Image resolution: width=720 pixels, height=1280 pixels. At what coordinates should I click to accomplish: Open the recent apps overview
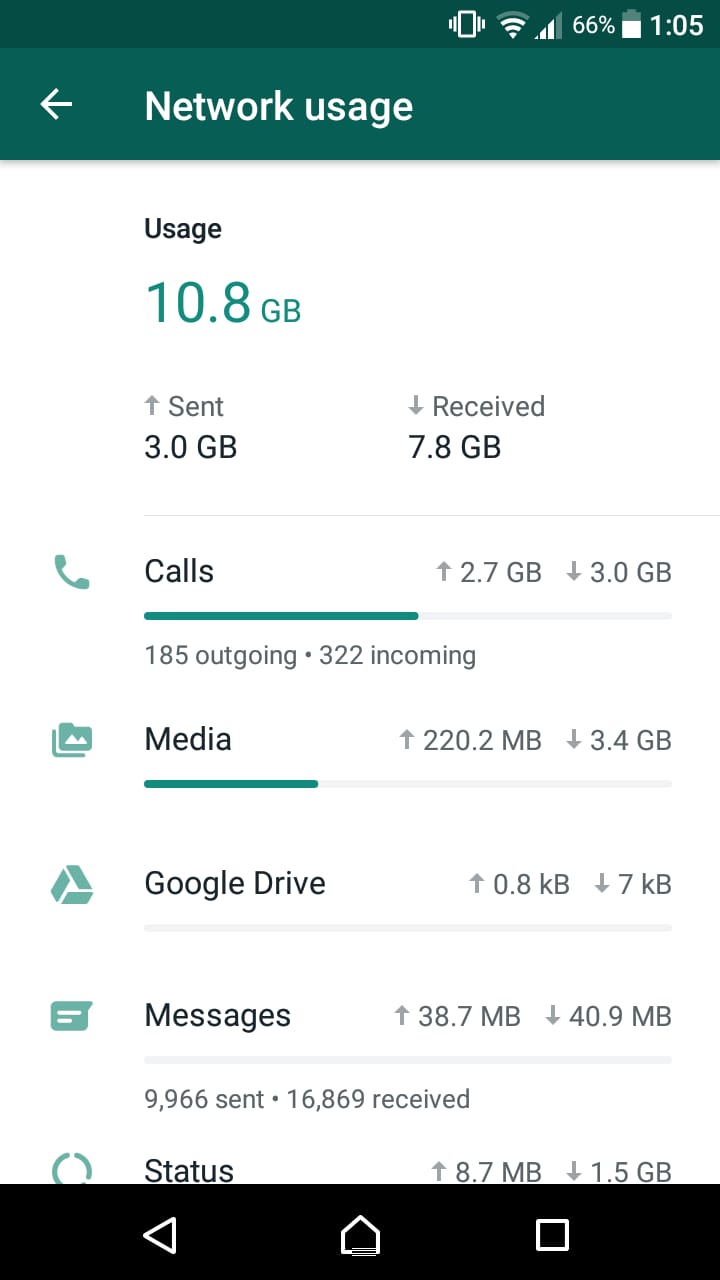coord(552,1235)
